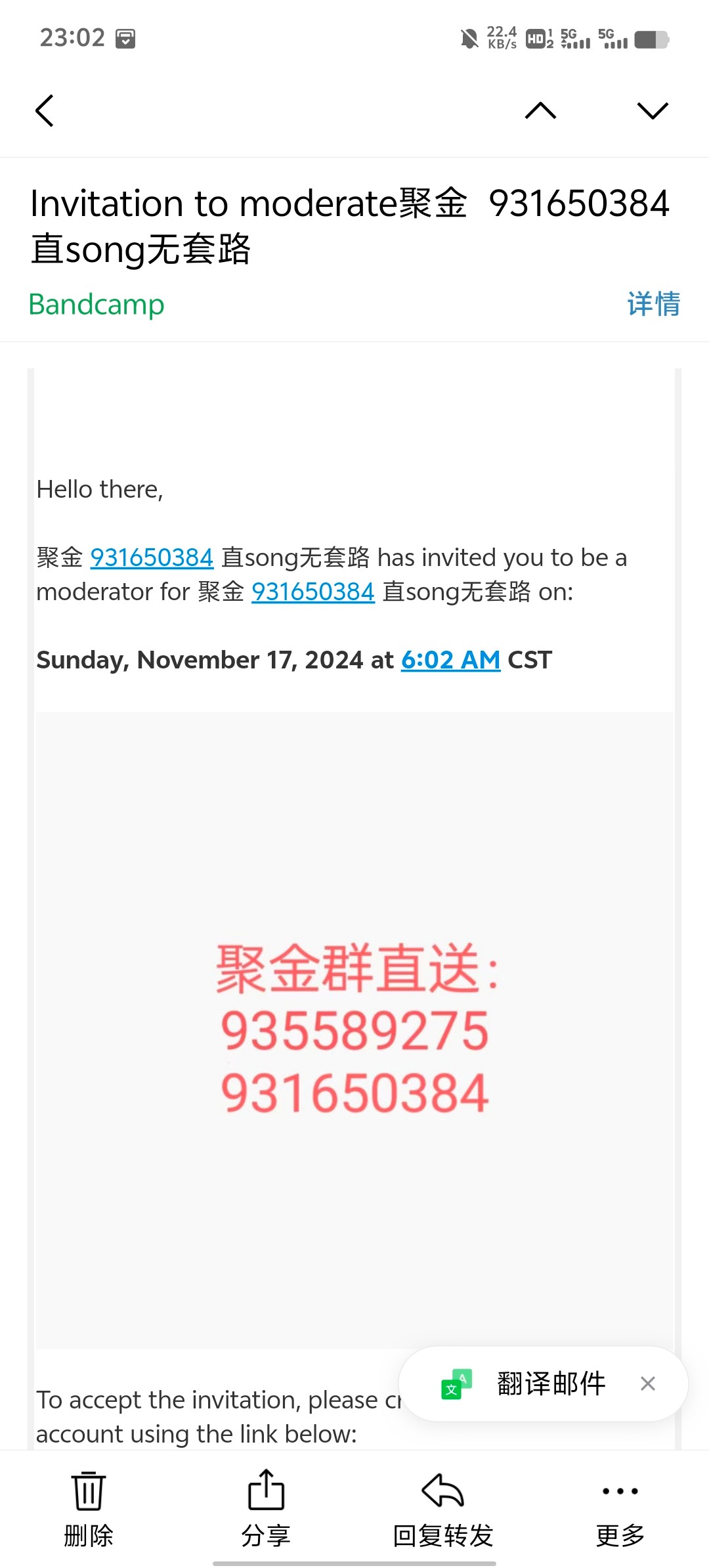This screenshot has height=1568, width=709.
Task: Dismiss the 翻译邮件 translate popup
Action: pos(648,1383)
